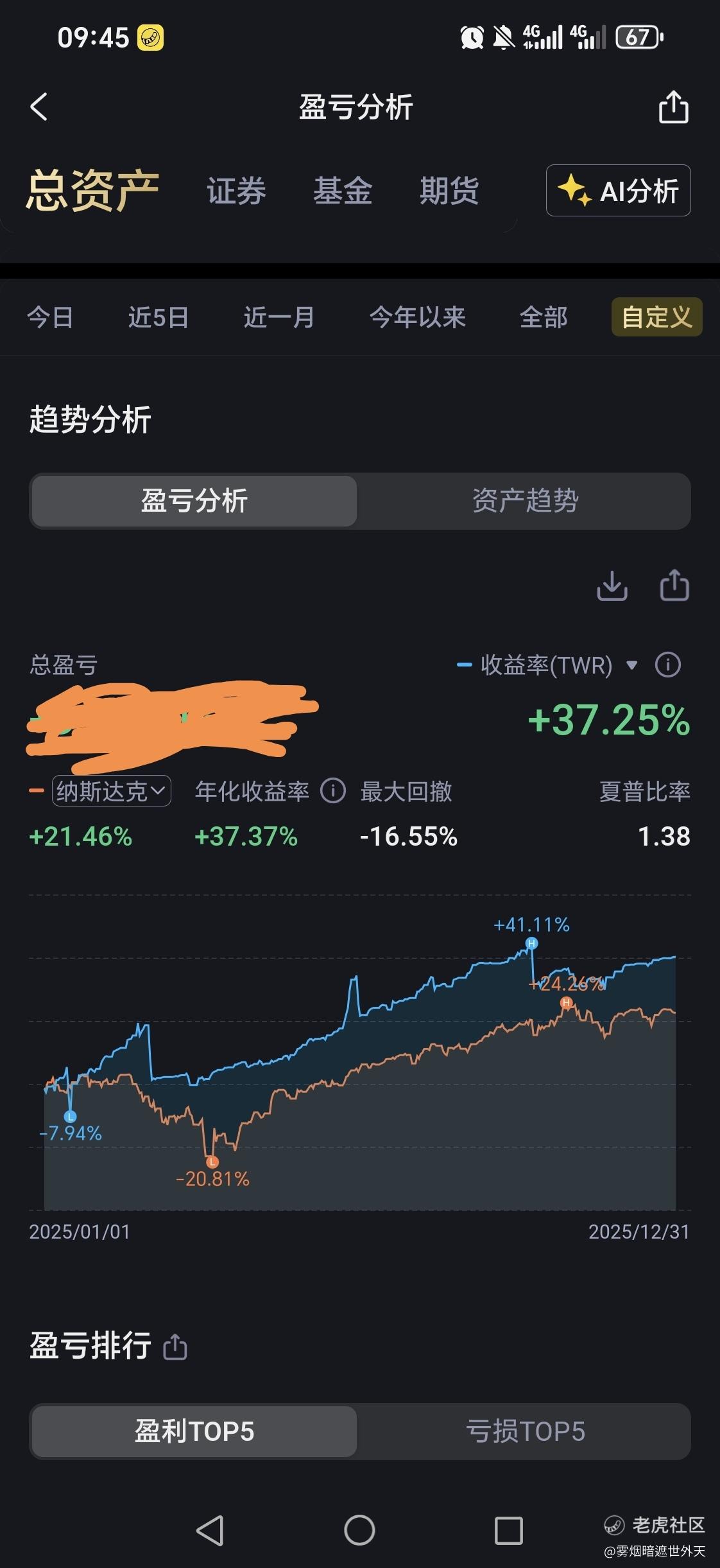Switch to the 亏损TOP5 segment
Image resolution: width=720 pixels, height=1568 pixels.
coord(525,1431)
